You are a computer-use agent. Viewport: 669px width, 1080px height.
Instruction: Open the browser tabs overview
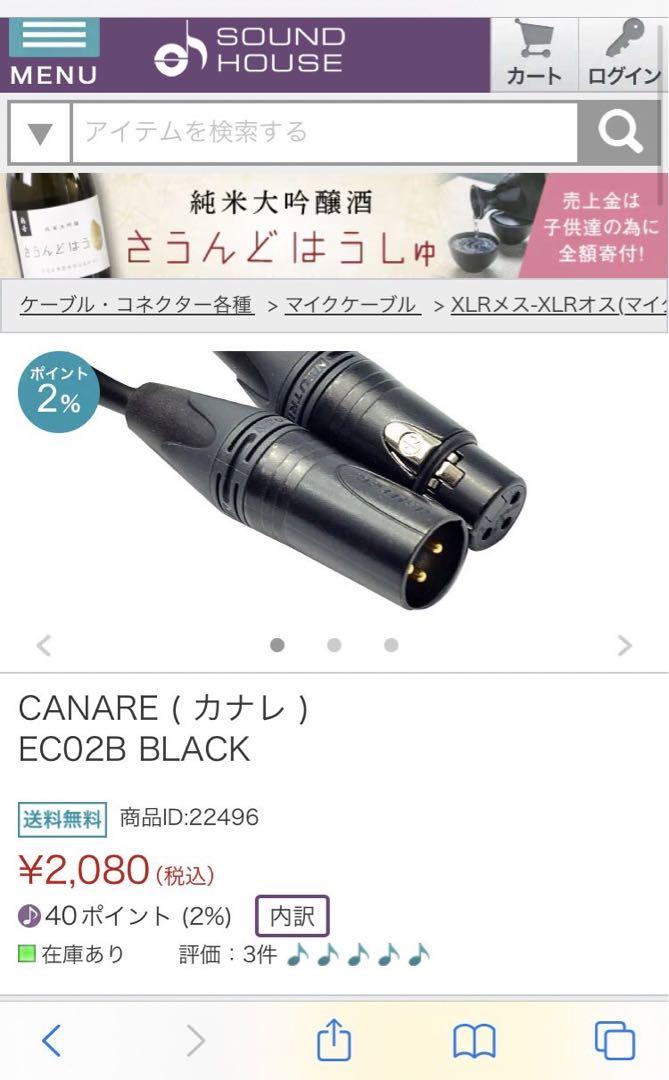pyautogui.click(x=615, y=1040)
